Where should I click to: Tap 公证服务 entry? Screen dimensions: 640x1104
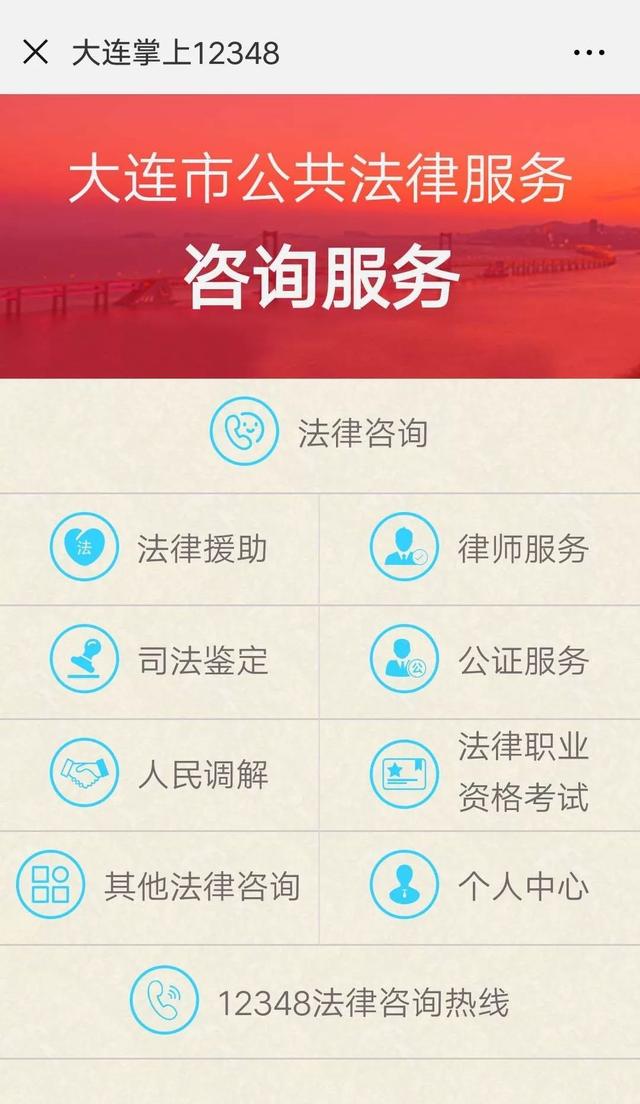coord(480,660)
